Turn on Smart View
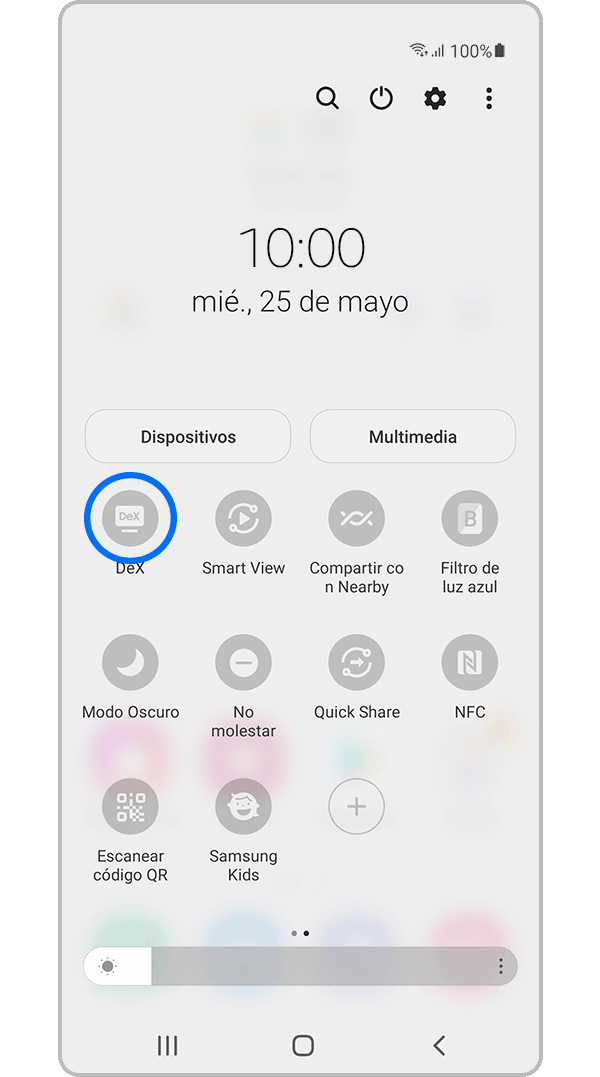This screenshot has width=600, height=1077. point(243,518)
